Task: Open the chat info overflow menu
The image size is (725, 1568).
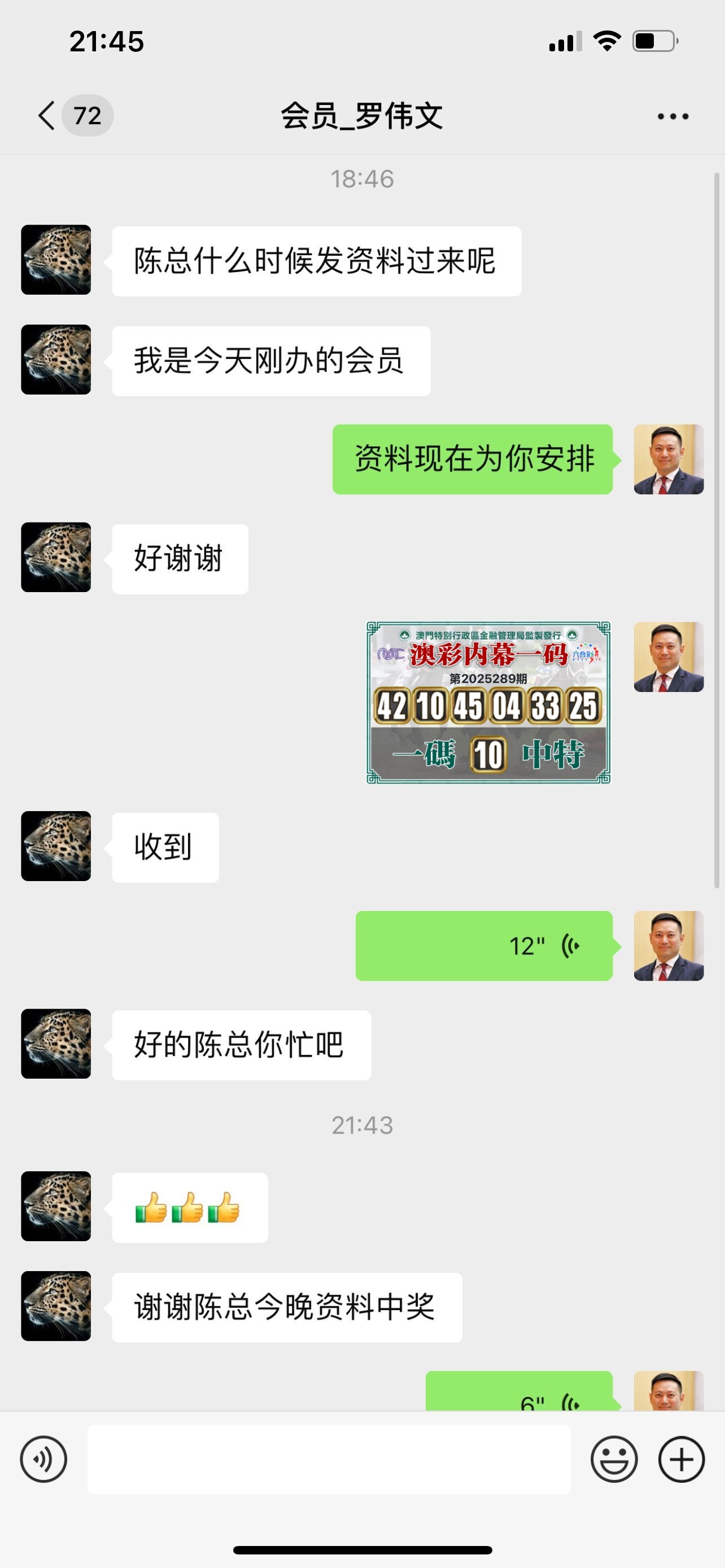Action: [672, 116]
